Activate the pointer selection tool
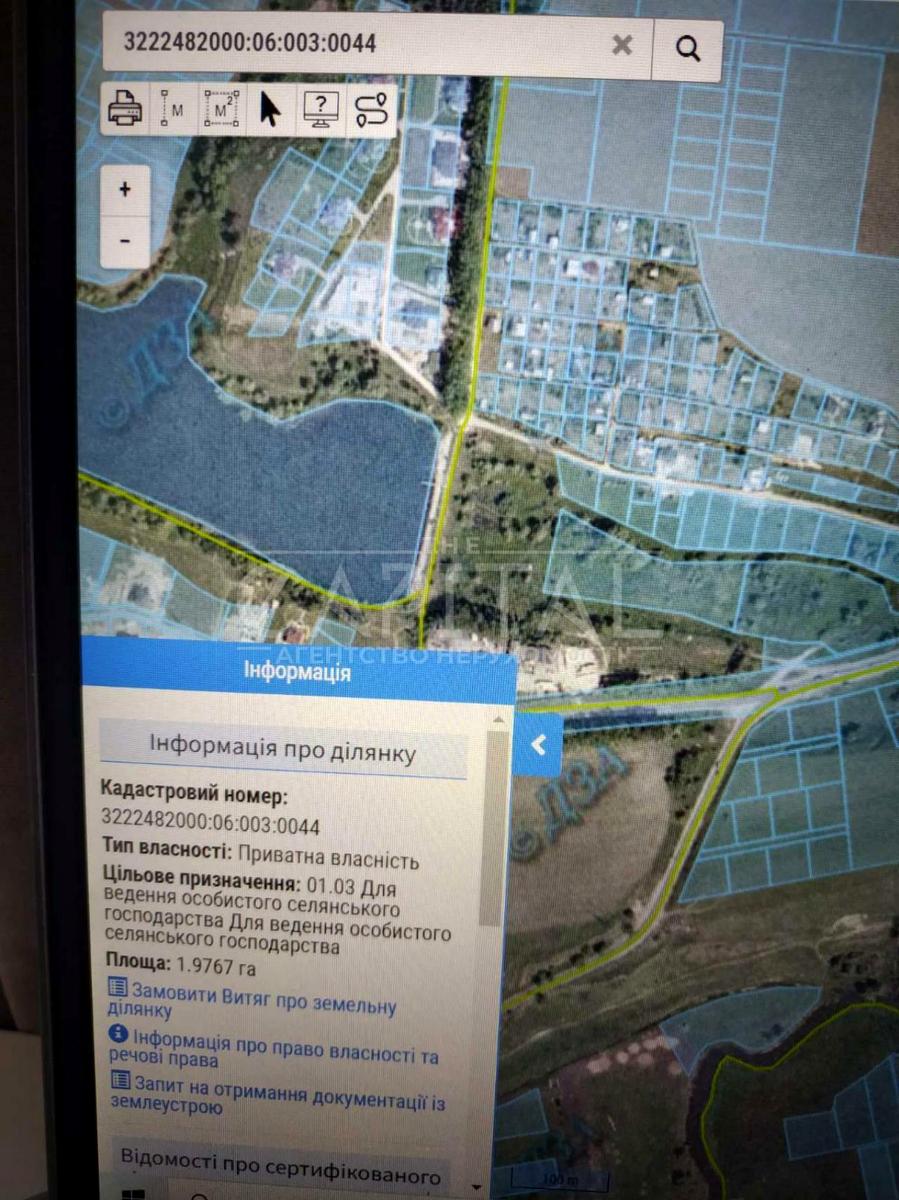Screen dimensions: 899x1200 pos(270,108)
